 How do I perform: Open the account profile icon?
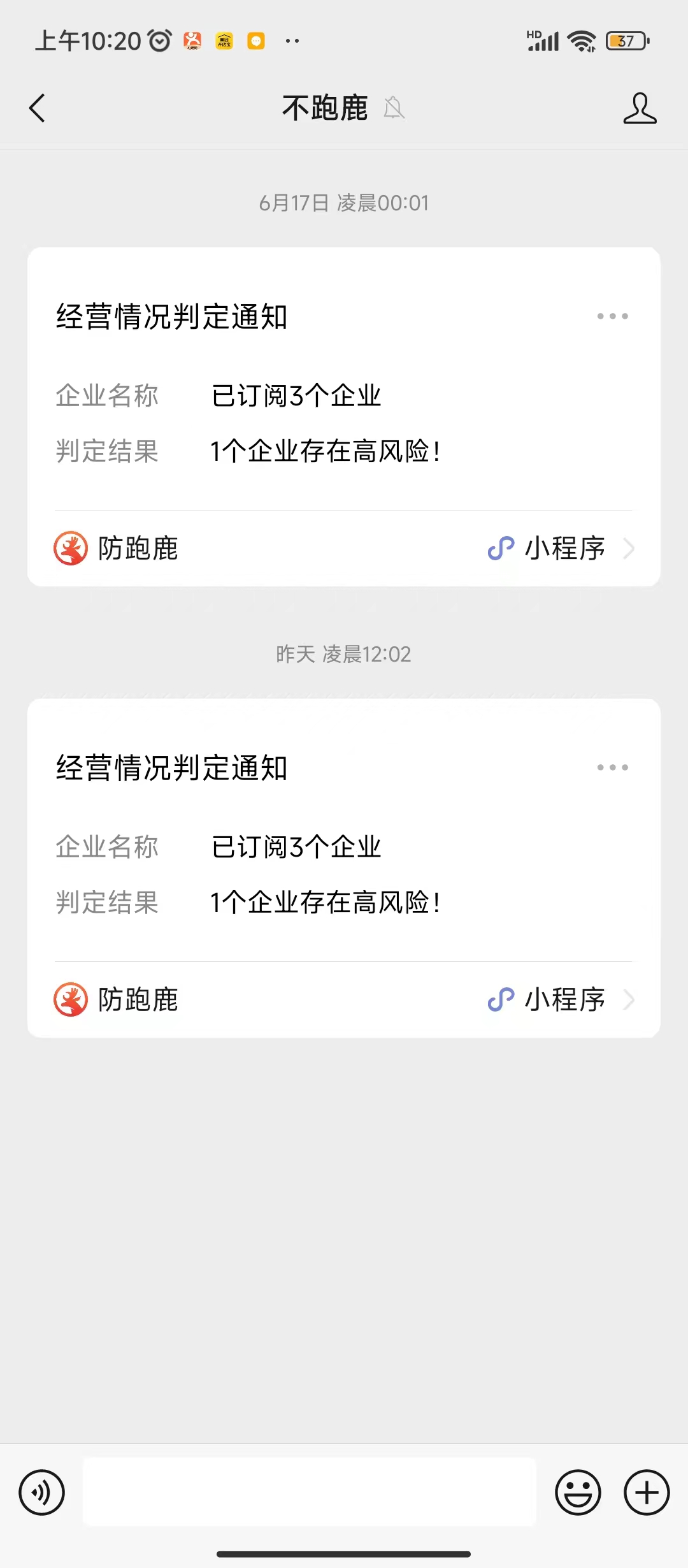click(x=640, y=108)
